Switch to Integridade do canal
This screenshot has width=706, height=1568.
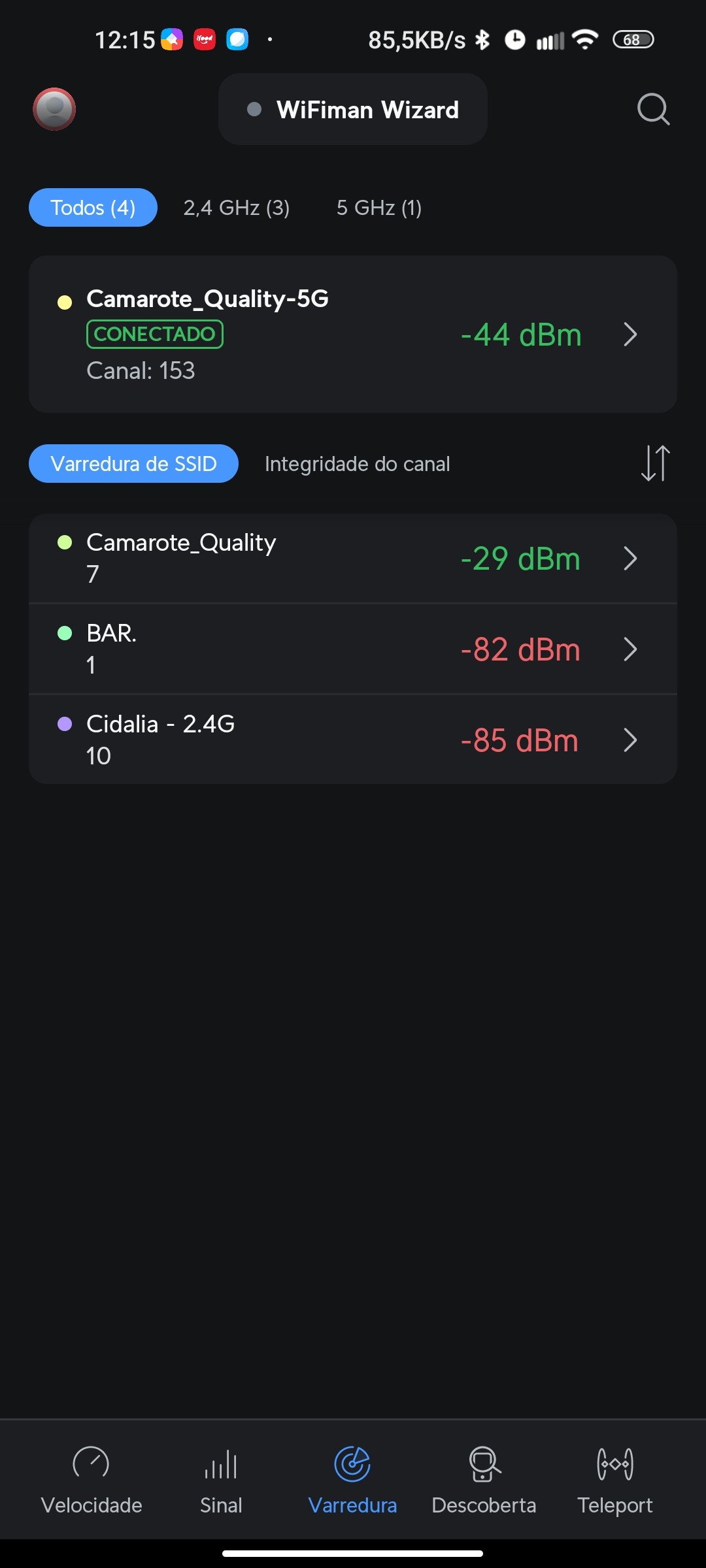pyautogui.click(x=357, y=464)
